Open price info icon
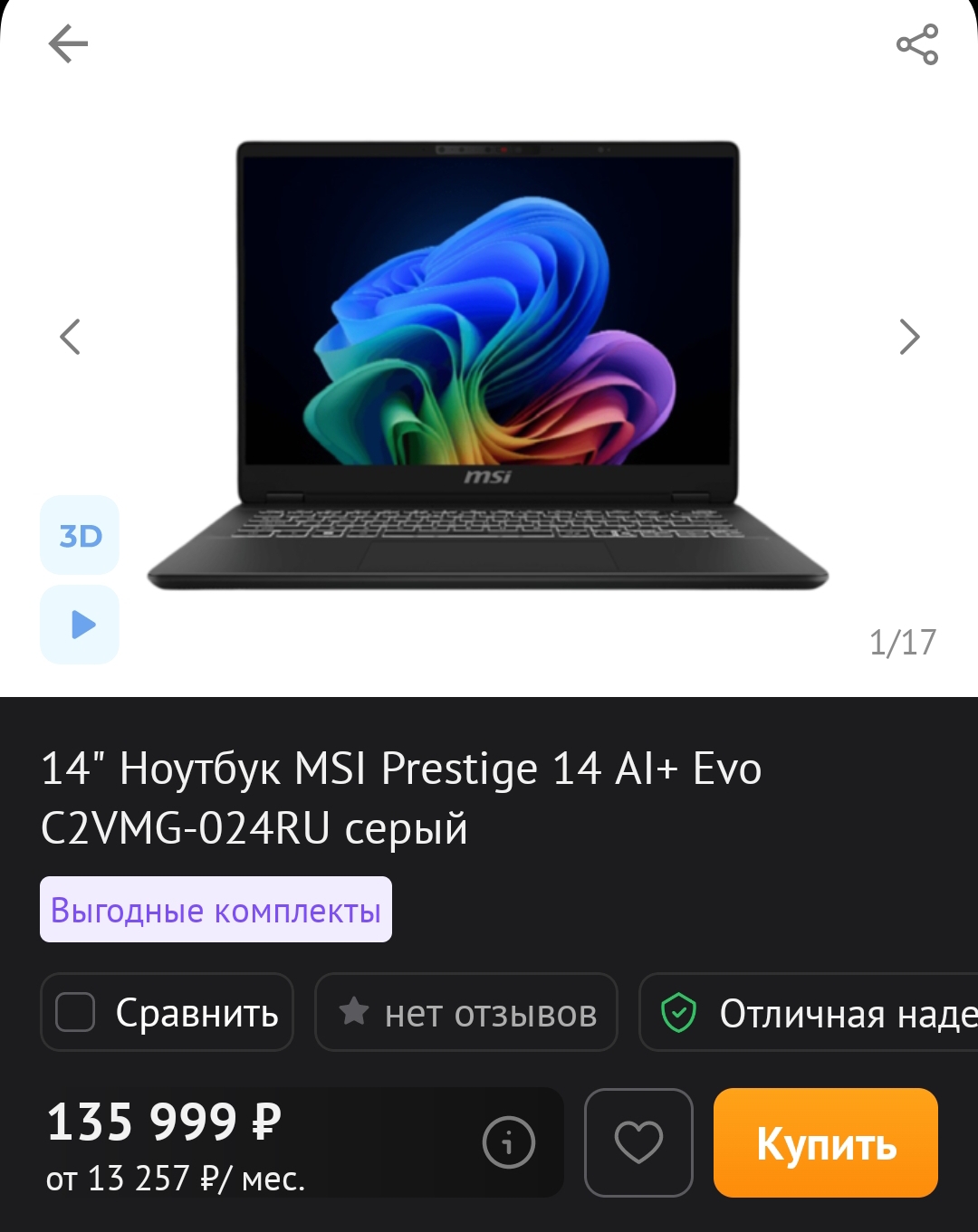Screen dimensions: 978x1232 pos(508,1142)
